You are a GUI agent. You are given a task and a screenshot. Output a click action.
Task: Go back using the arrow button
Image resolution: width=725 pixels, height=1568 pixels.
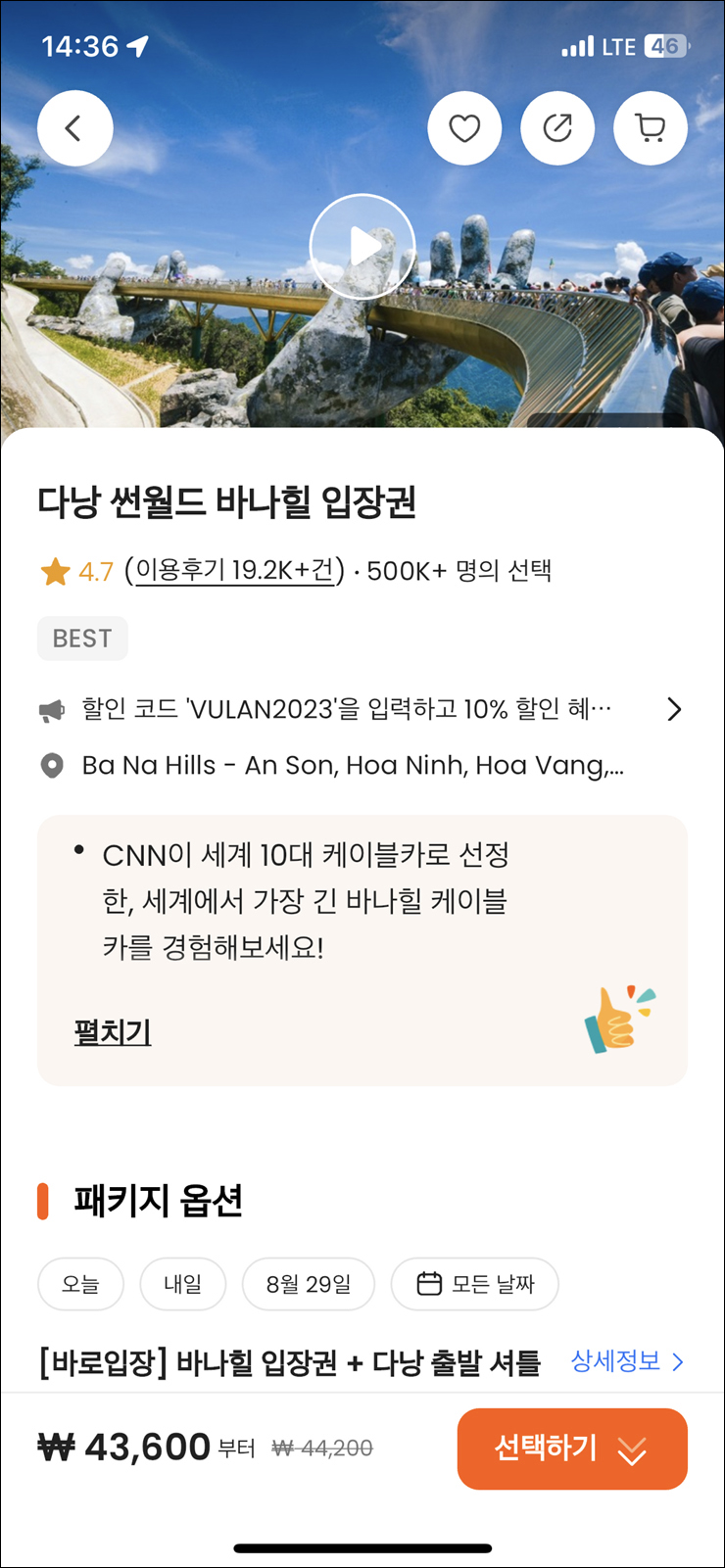(74, 128)
